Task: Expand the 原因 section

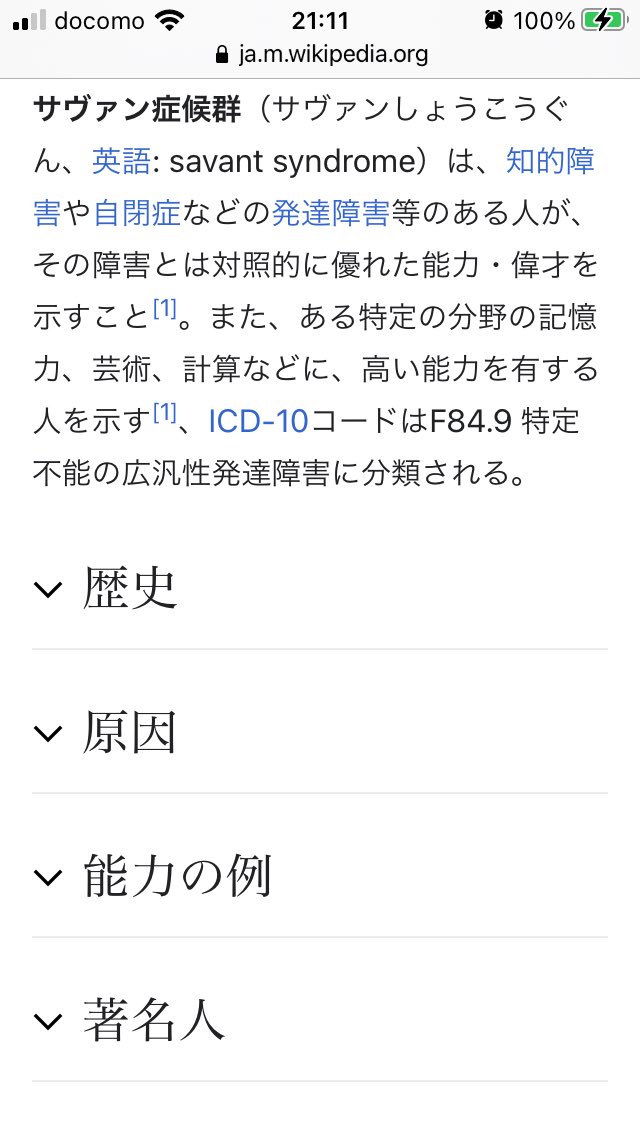Action: pos(130,733)
